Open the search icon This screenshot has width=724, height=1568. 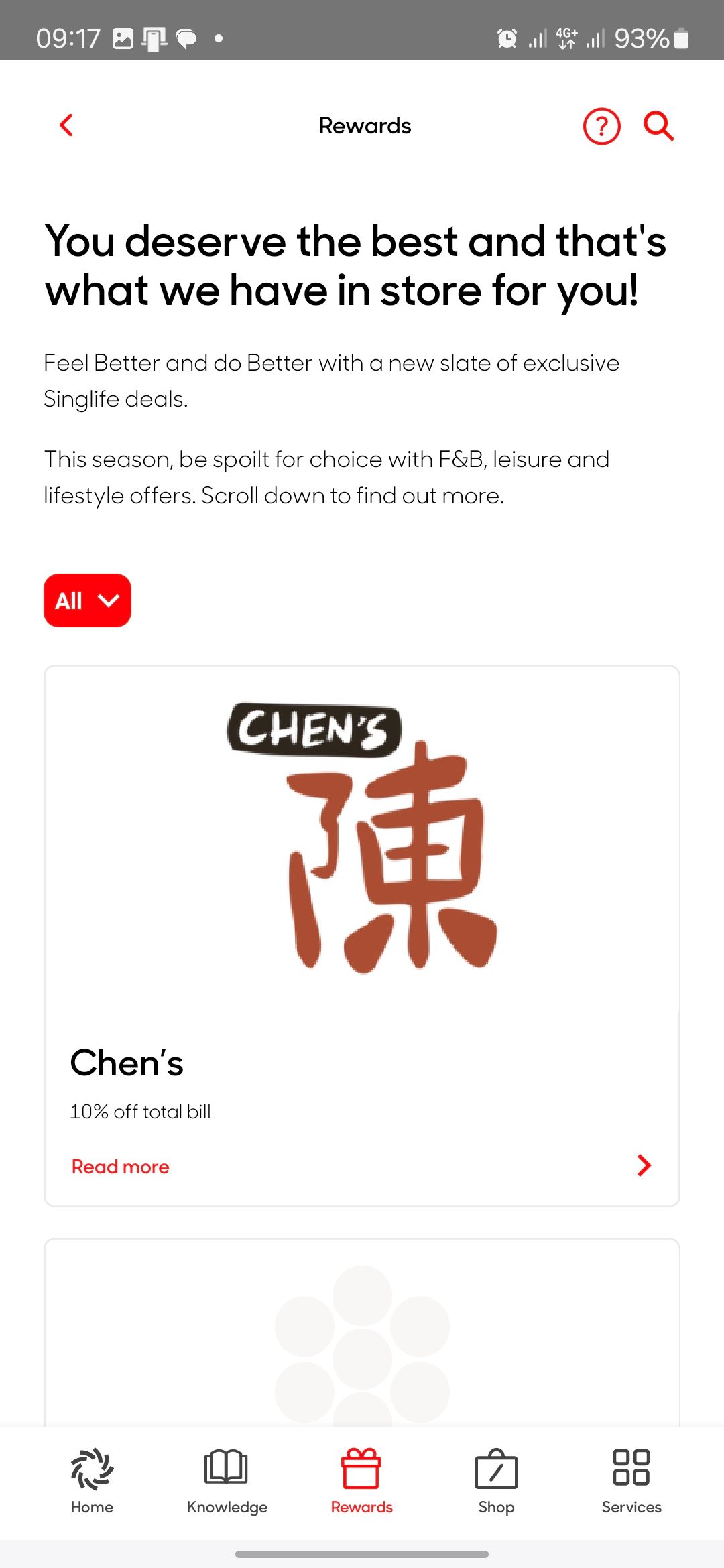658,126
